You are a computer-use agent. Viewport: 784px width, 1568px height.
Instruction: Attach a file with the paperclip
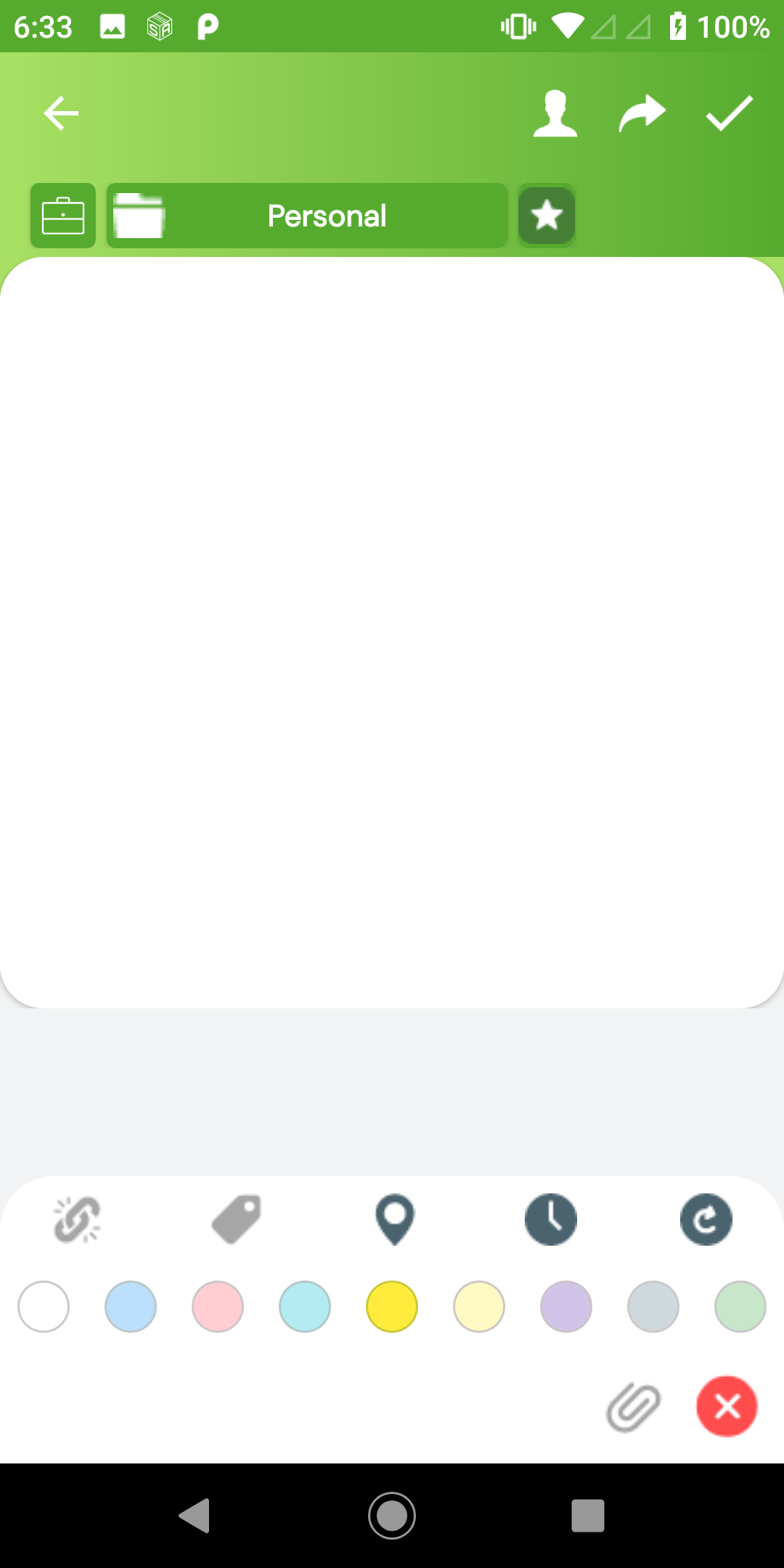coord(633,1407)
